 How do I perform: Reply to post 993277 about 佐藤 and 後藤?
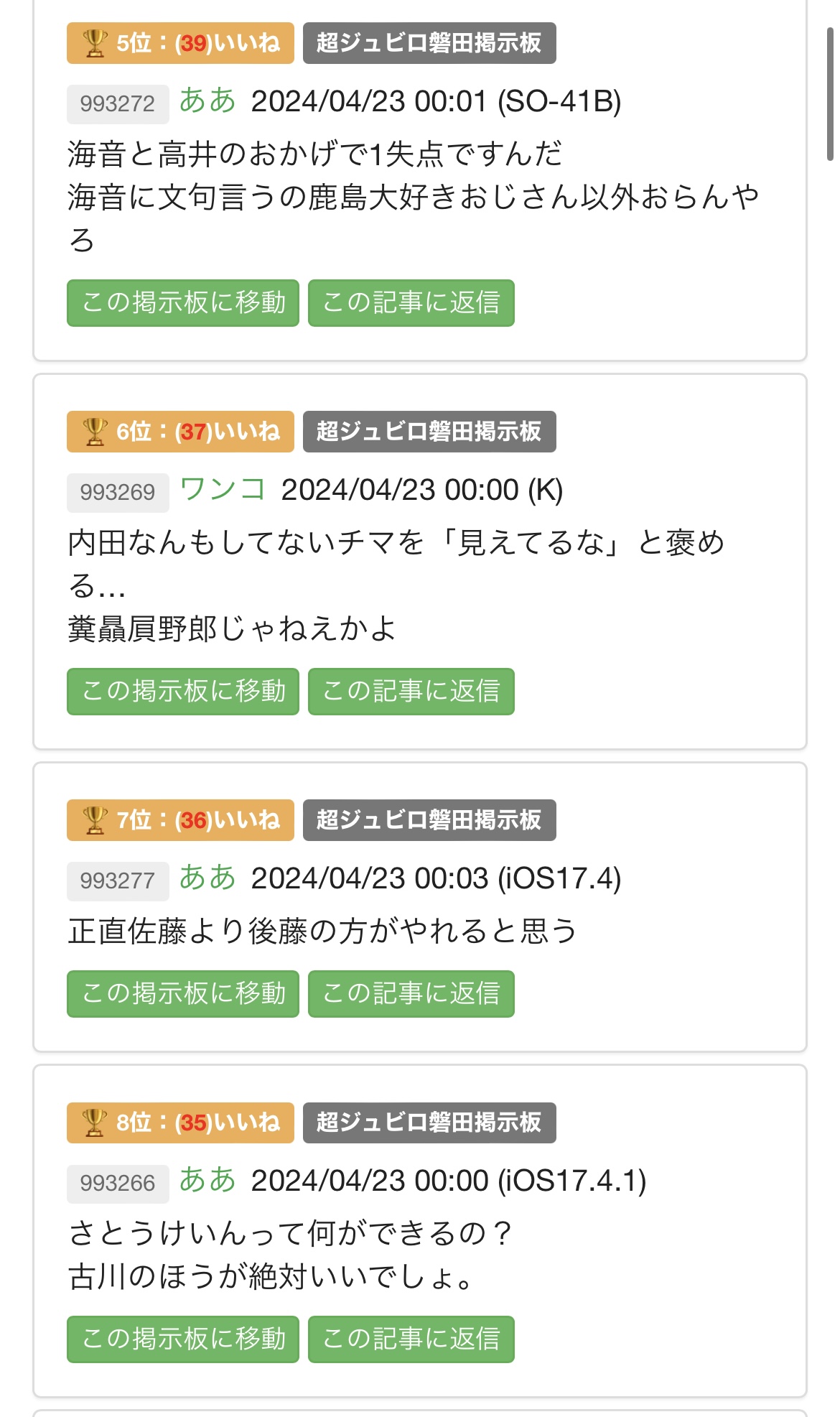pyautogui.click(x=411, y=994)
